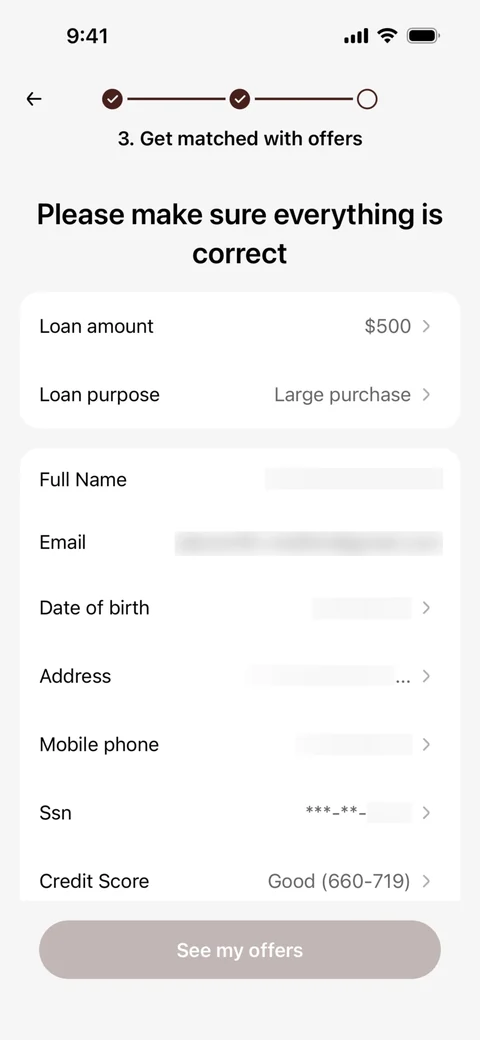Edit the Address entry
Screen dimensions: 480x1040
(240, 676)
